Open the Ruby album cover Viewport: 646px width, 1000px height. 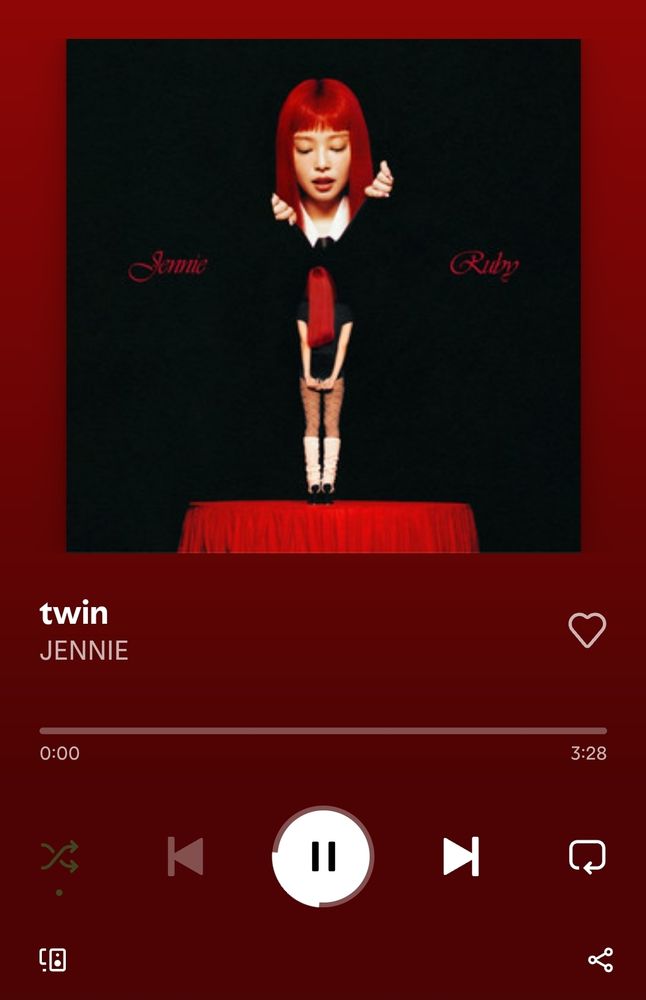323,296
